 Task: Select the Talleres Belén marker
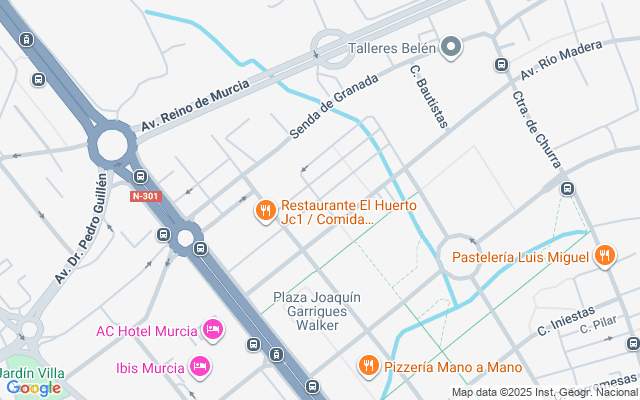[x=451, y=46]
